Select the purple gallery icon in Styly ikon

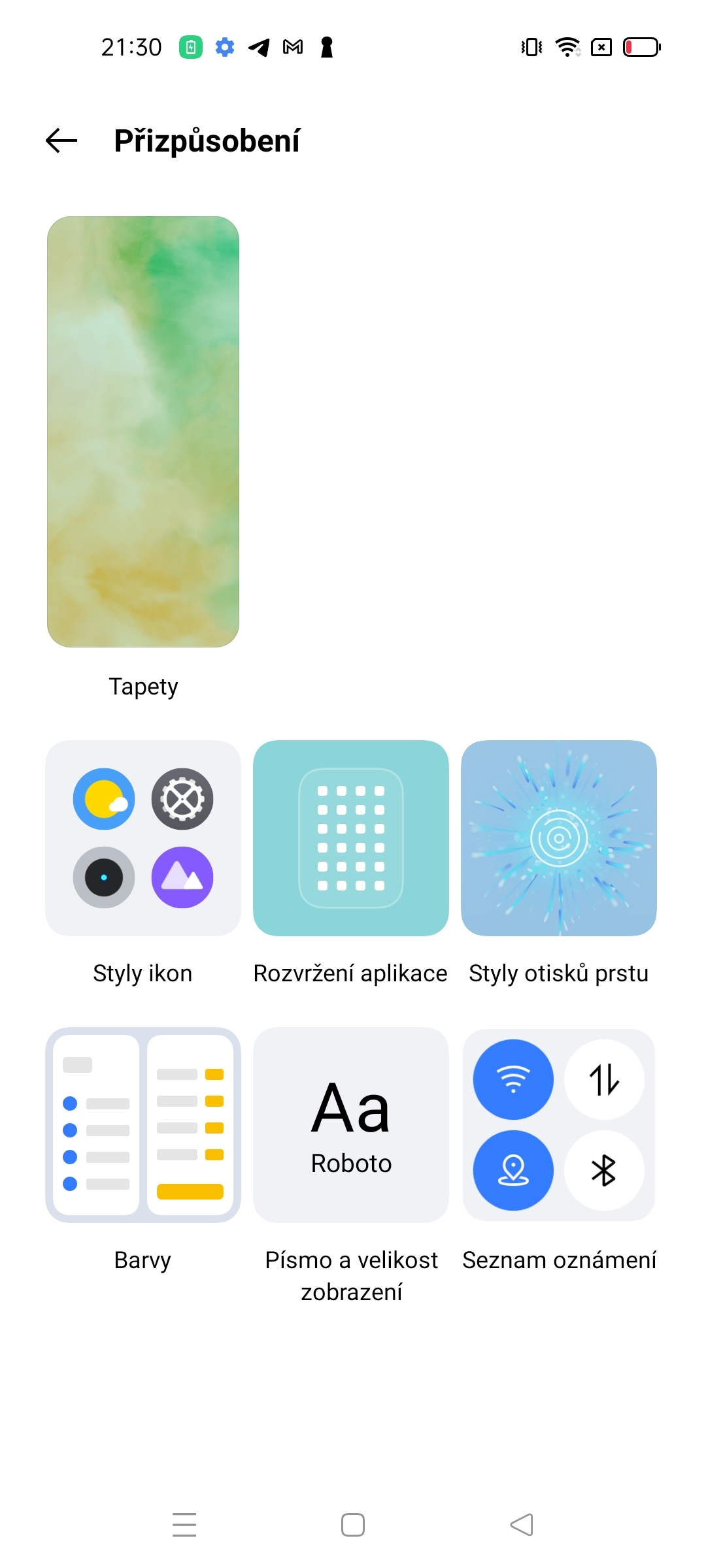tap(184, 878)
